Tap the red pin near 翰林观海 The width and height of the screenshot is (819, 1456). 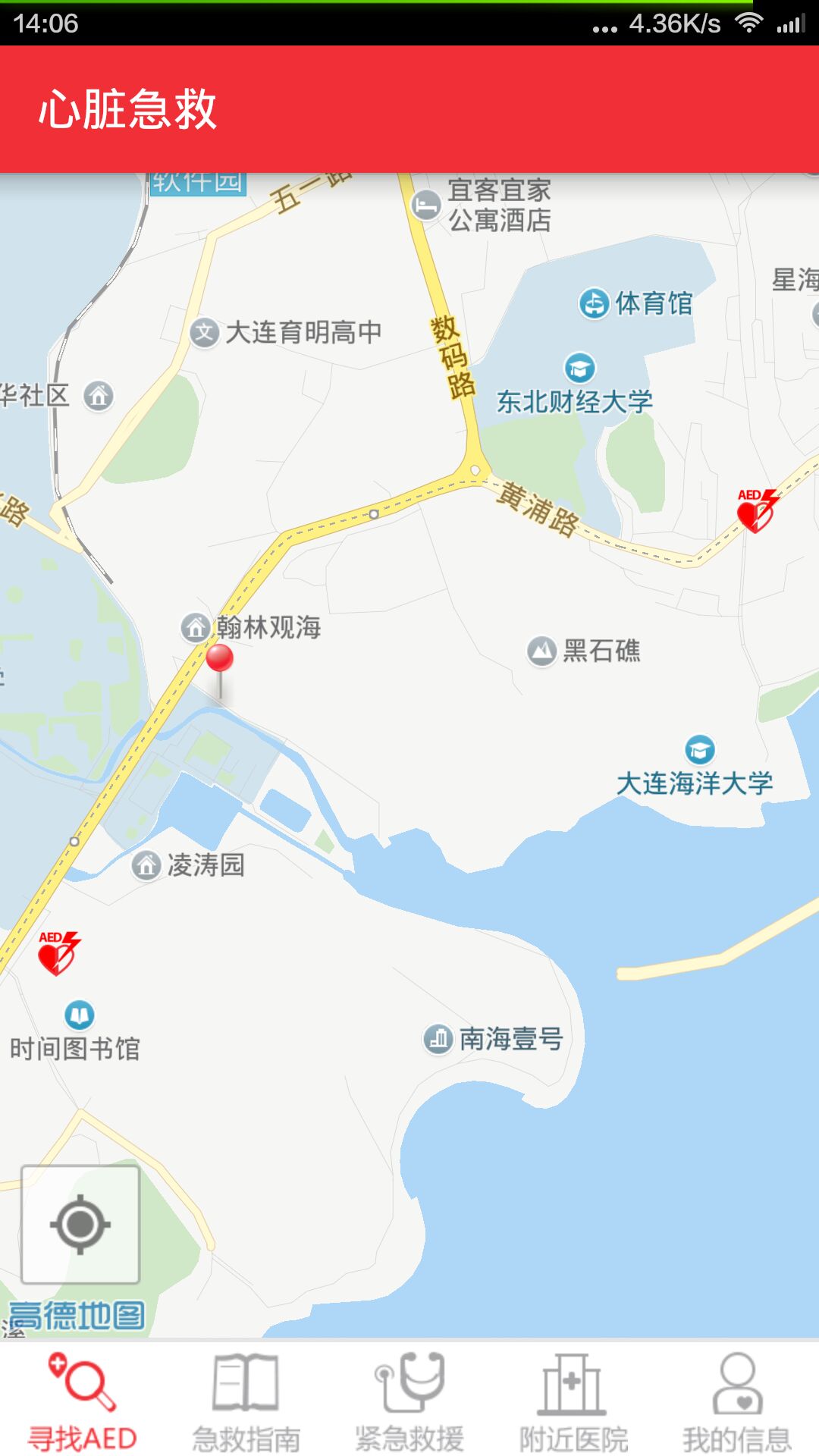[x=220, y=660]
